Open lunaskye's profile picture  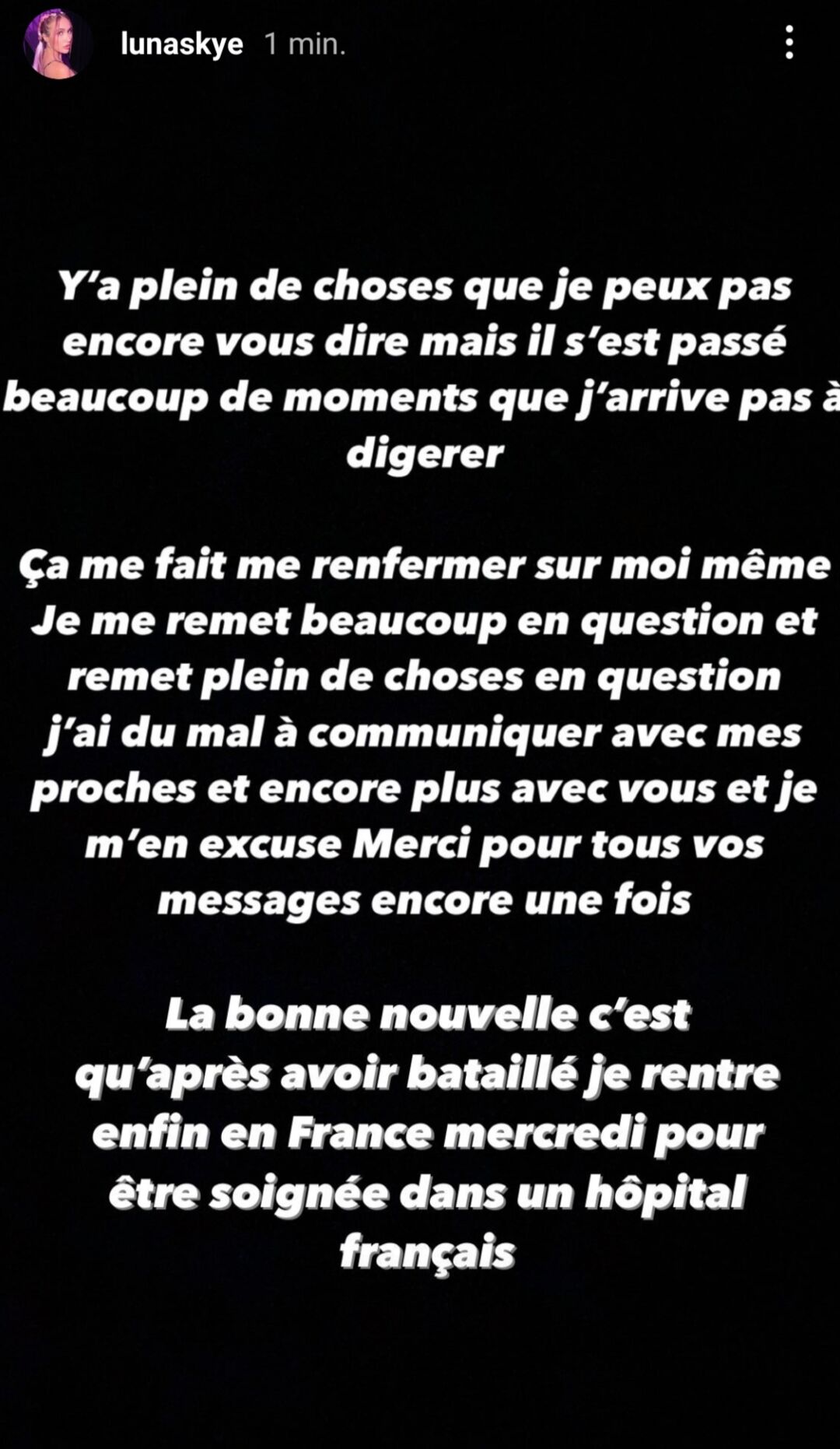click(58, 44)
